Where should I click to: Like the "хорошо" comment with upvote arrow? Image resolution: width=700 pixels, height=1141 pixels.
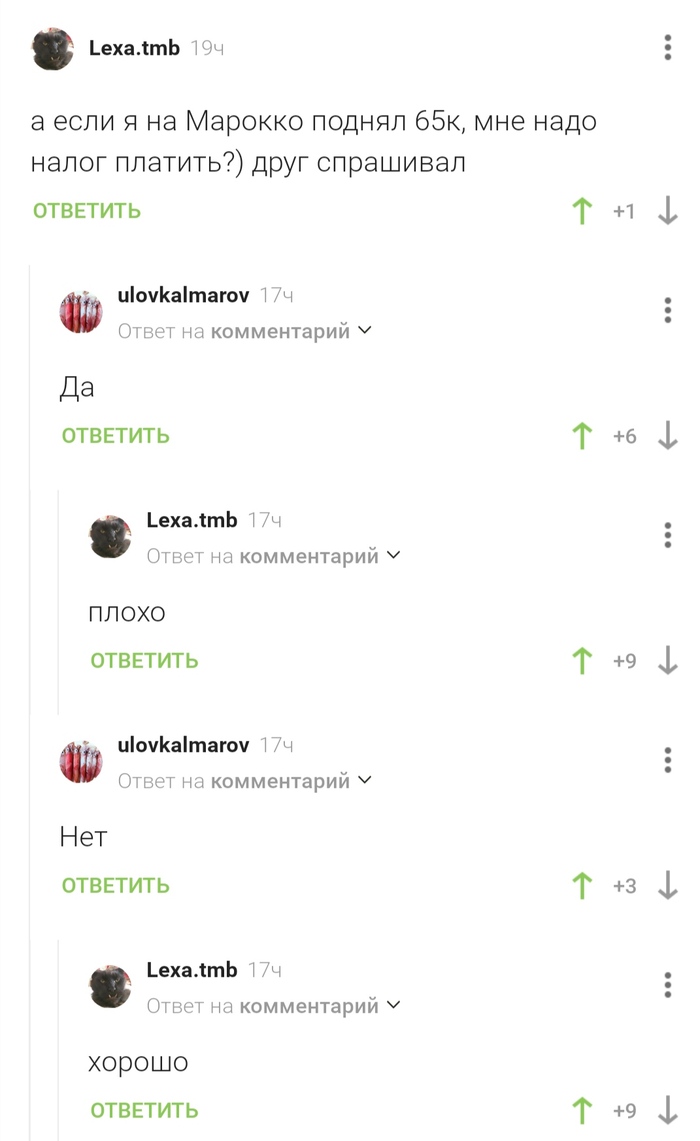[x=581, y=1111]
